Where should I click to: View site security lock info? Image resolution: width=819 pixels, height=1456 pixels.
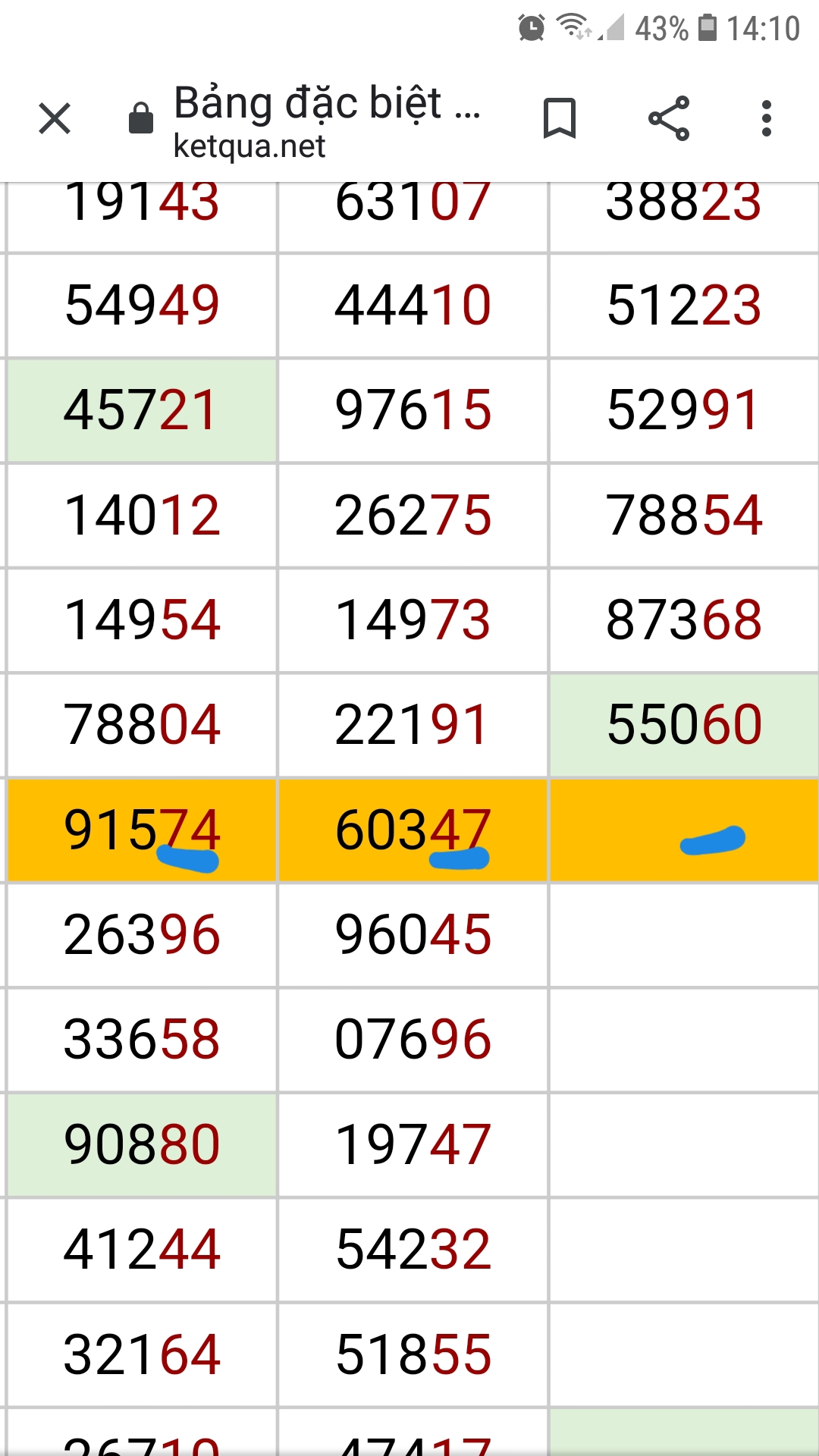click(141, 119)
